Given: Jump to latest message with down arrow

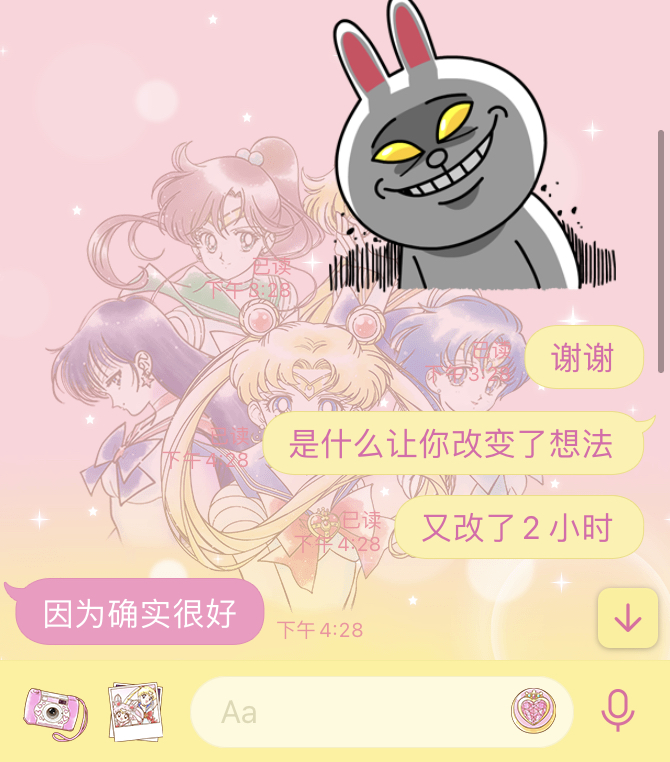Looking at the screenshot, I should click(627, 618).
